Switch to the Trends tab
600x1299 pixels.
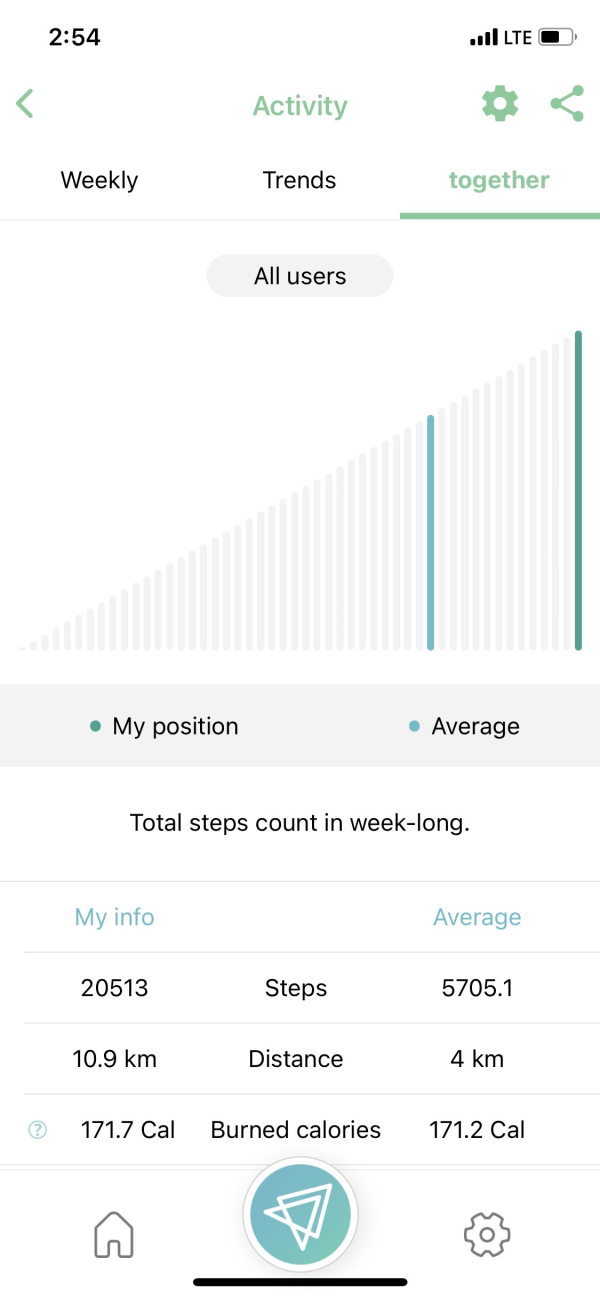coord(299,181)
